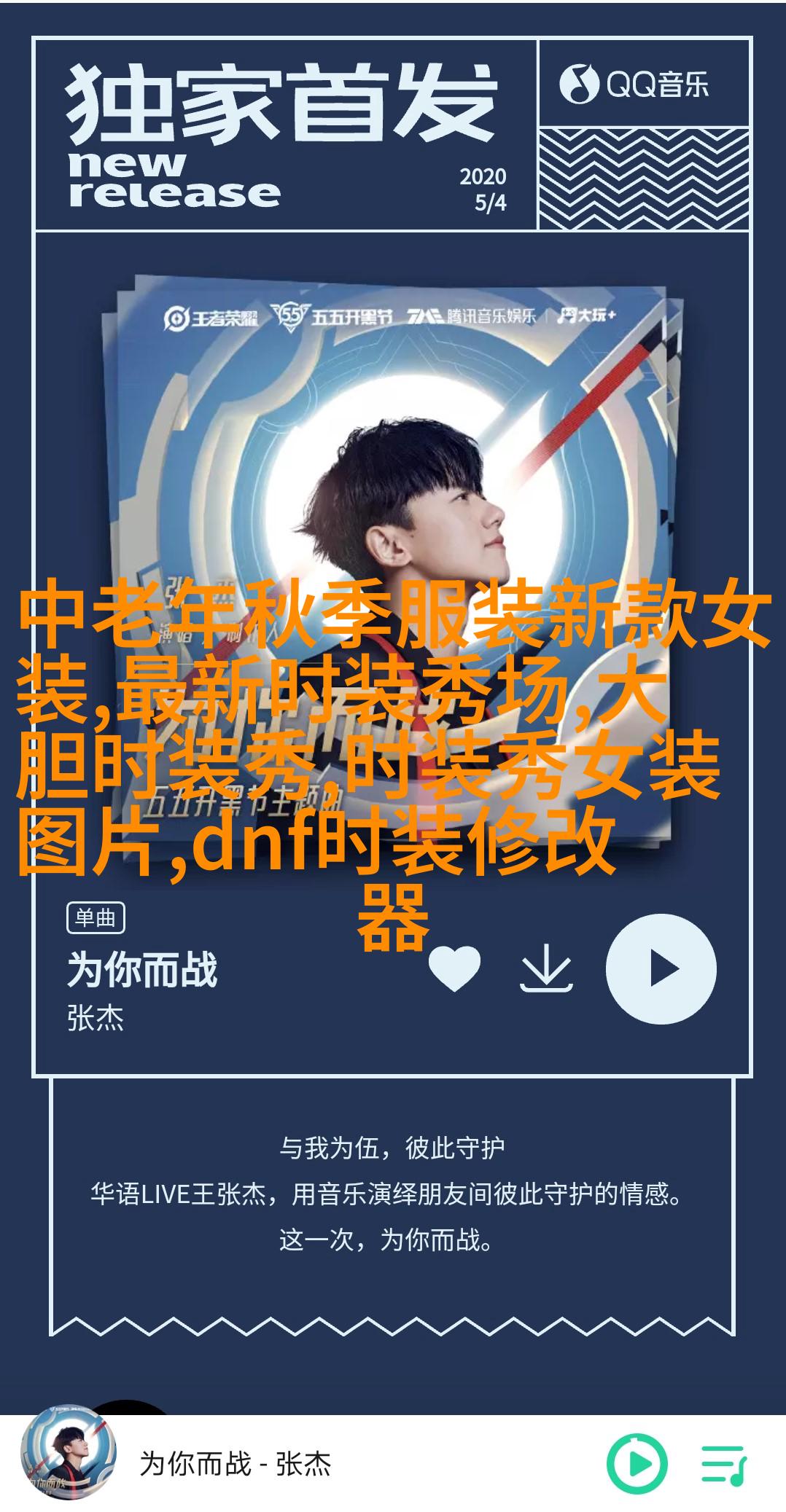Open the mini player's playlist queue
This screenshot has height=1512, width=786.
pyautogui.click(x=724, y=1465)
